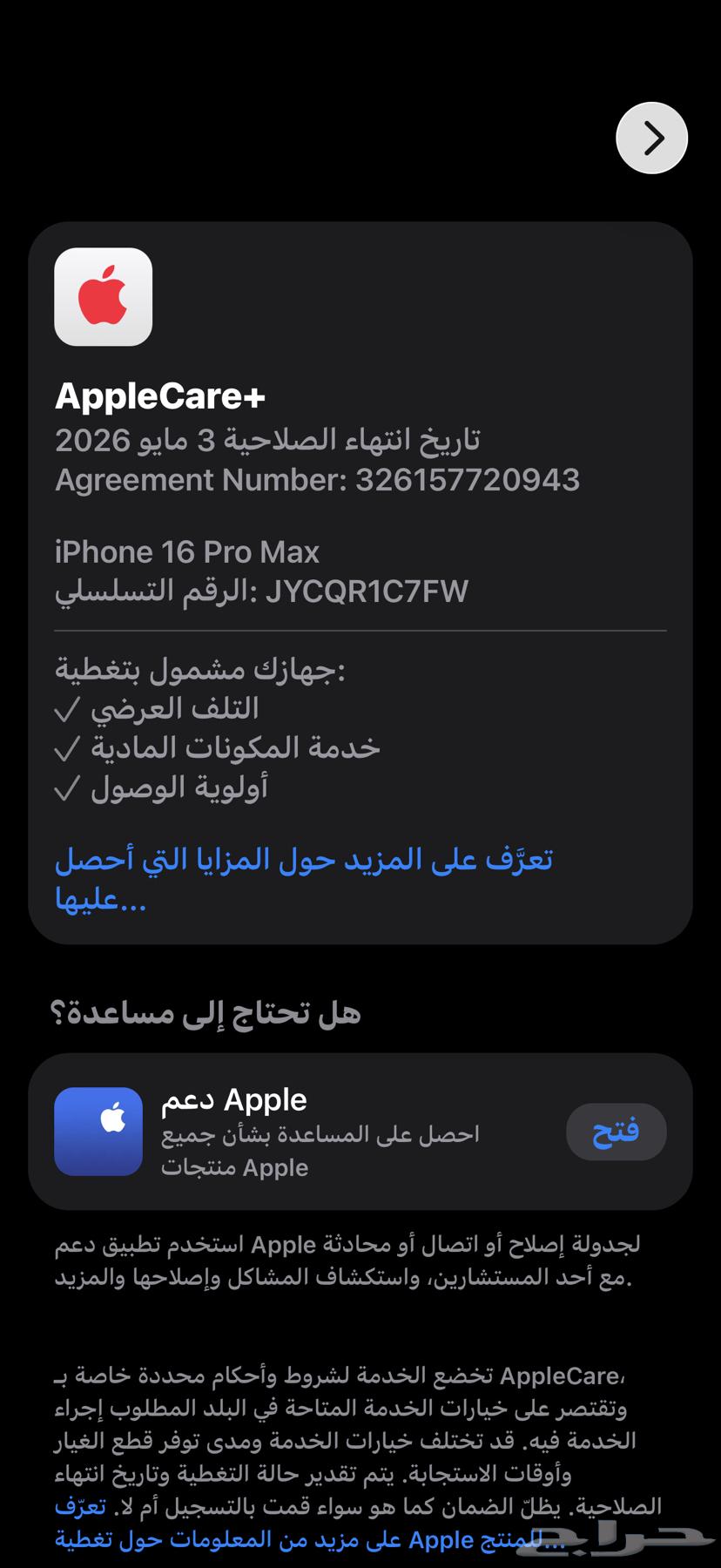721x1568 pixels.
Task: Tap the checkmark beside خدمة المكونات المادية
Action: click(68, 747)
